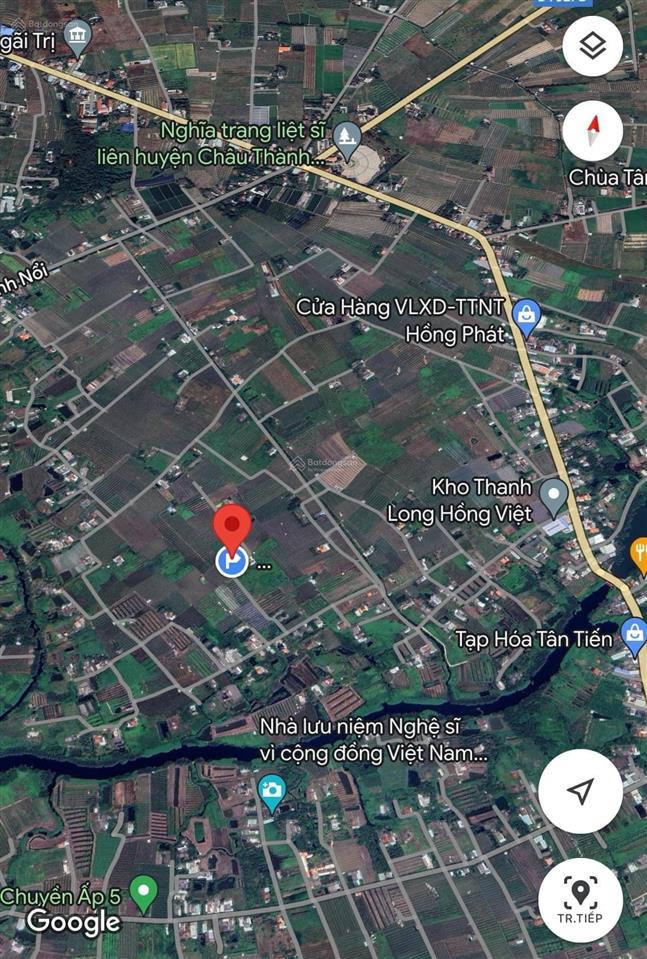Open Cửa Hàng VLXD-TTNT Hồng Phát marker

coord(526,317)
